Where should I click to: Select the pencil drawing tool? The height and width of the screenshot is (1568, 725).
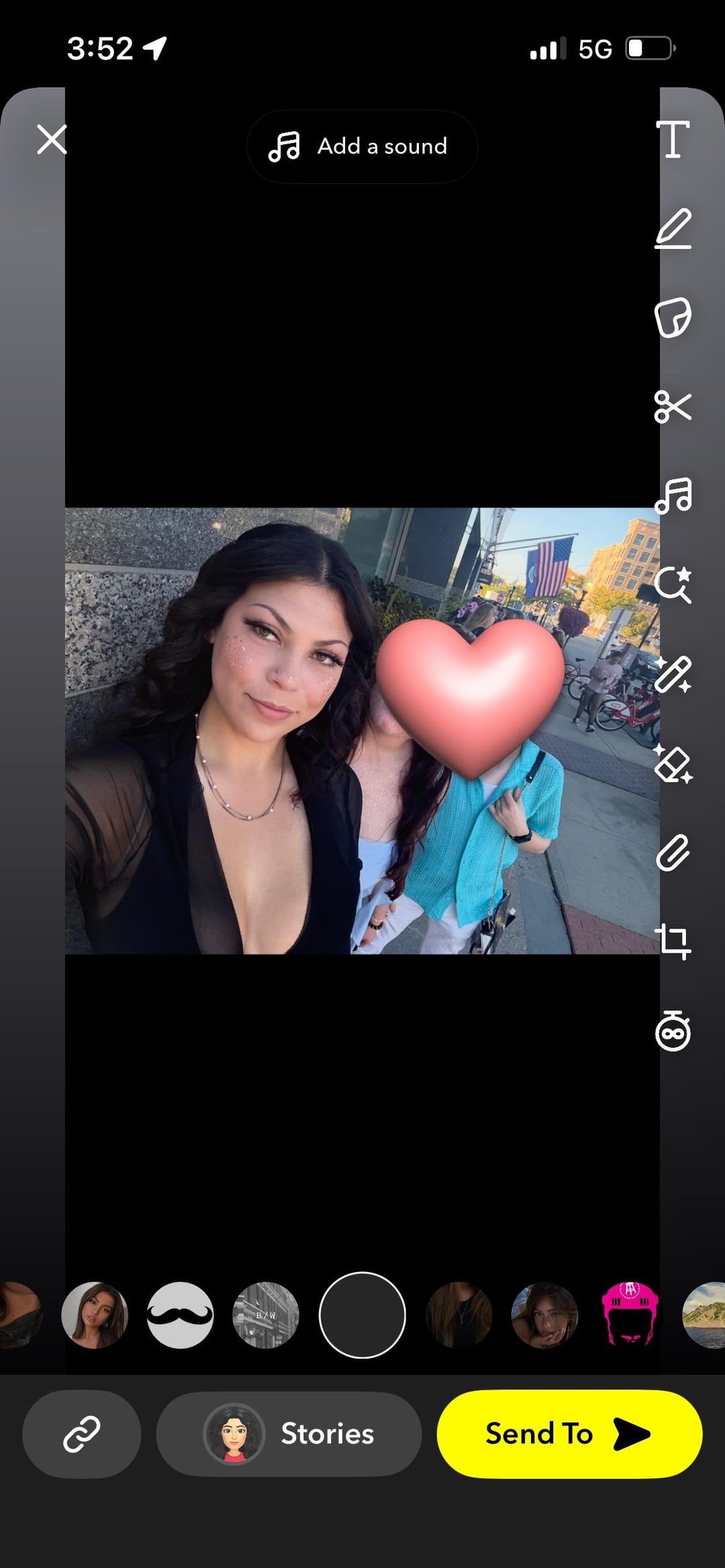click(x=673, y=229)
